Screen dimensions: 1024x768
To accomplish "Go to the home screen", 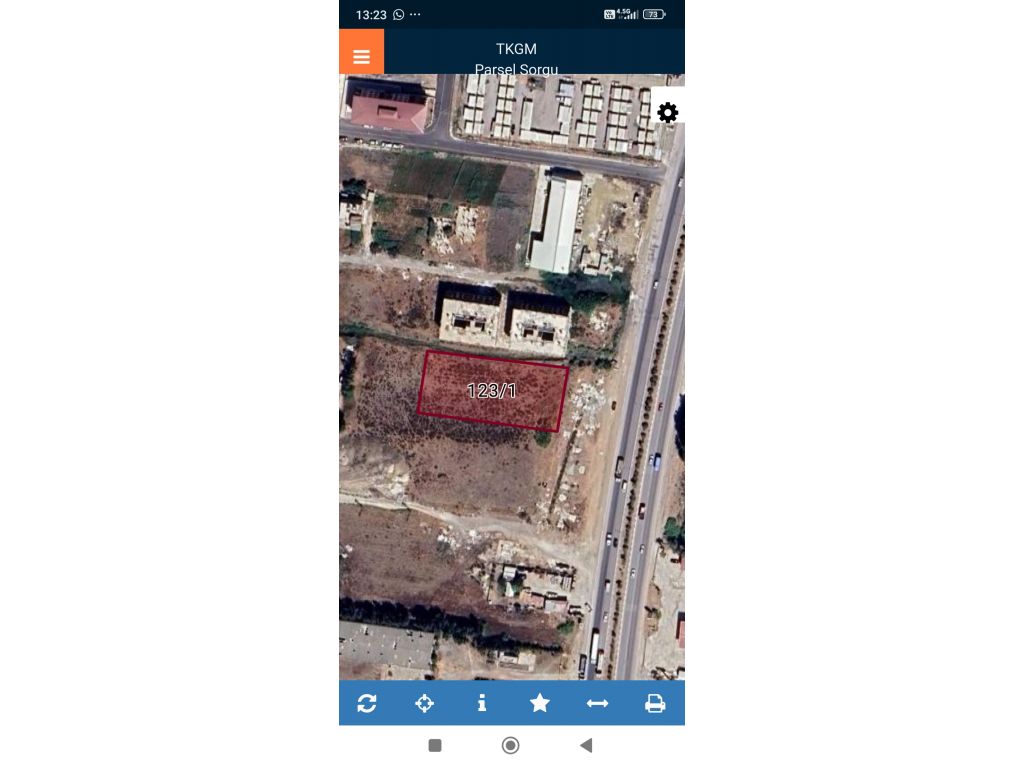I will click(511, 745).
